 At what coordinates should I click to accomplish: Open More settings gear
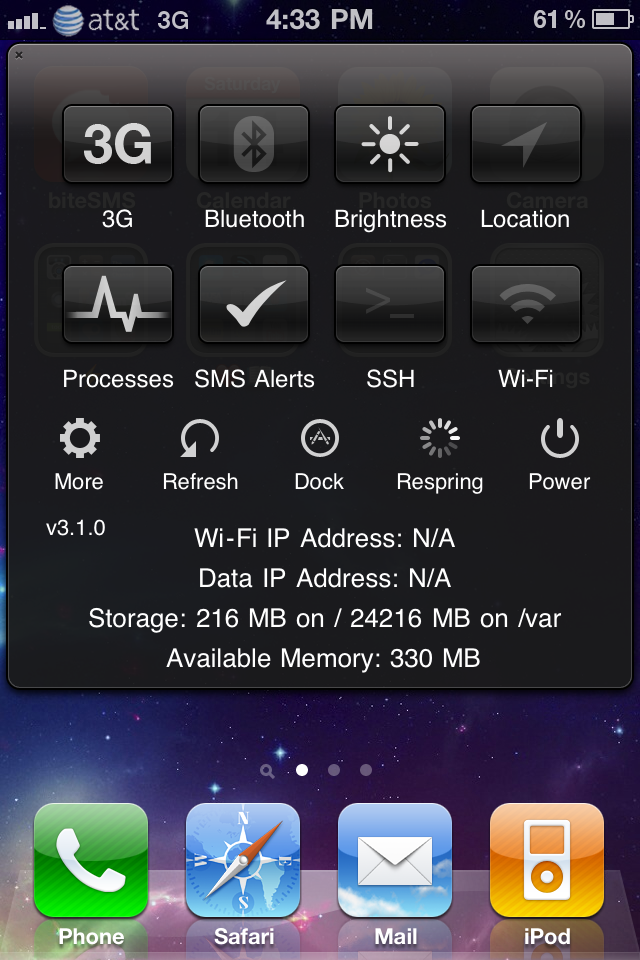[79, 440]
